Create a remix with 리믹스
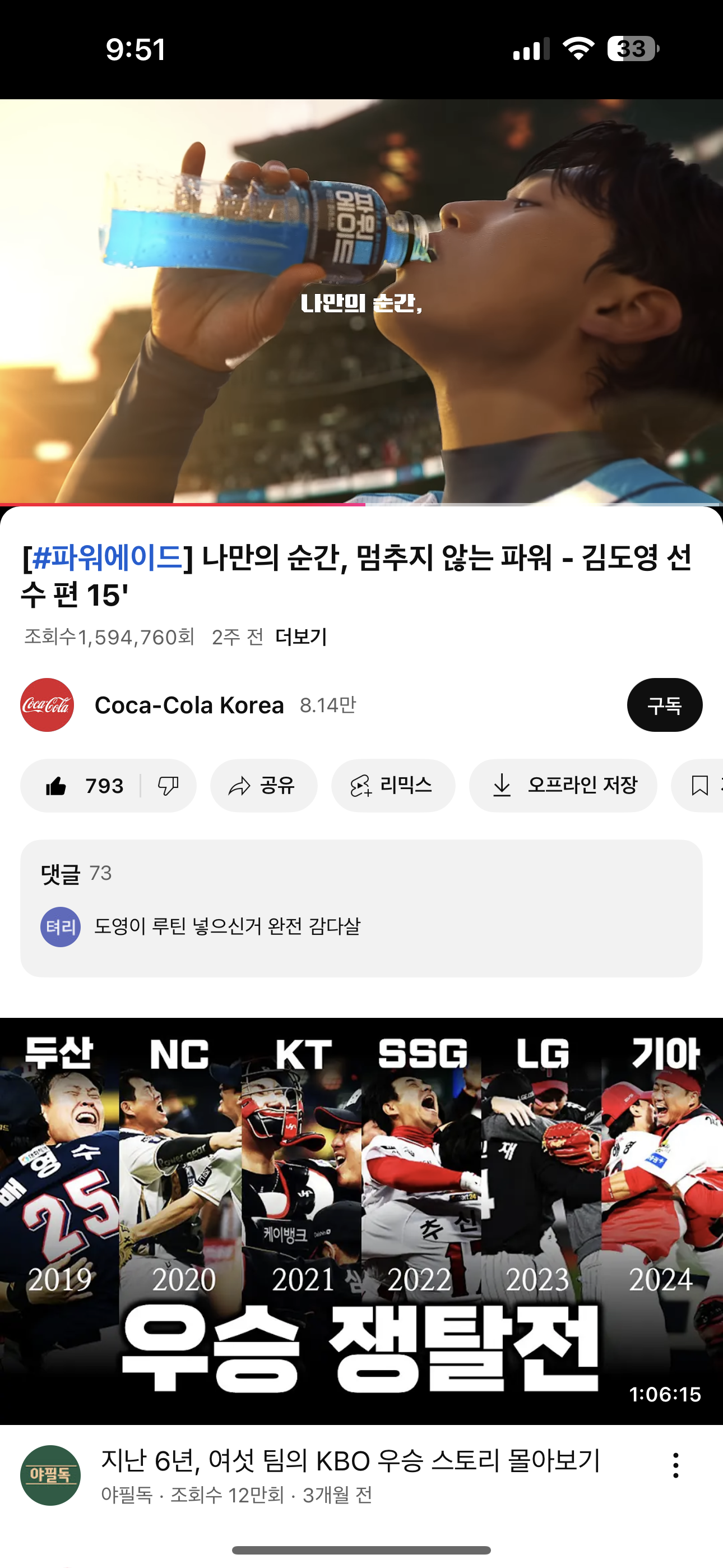 coord(393,786)
